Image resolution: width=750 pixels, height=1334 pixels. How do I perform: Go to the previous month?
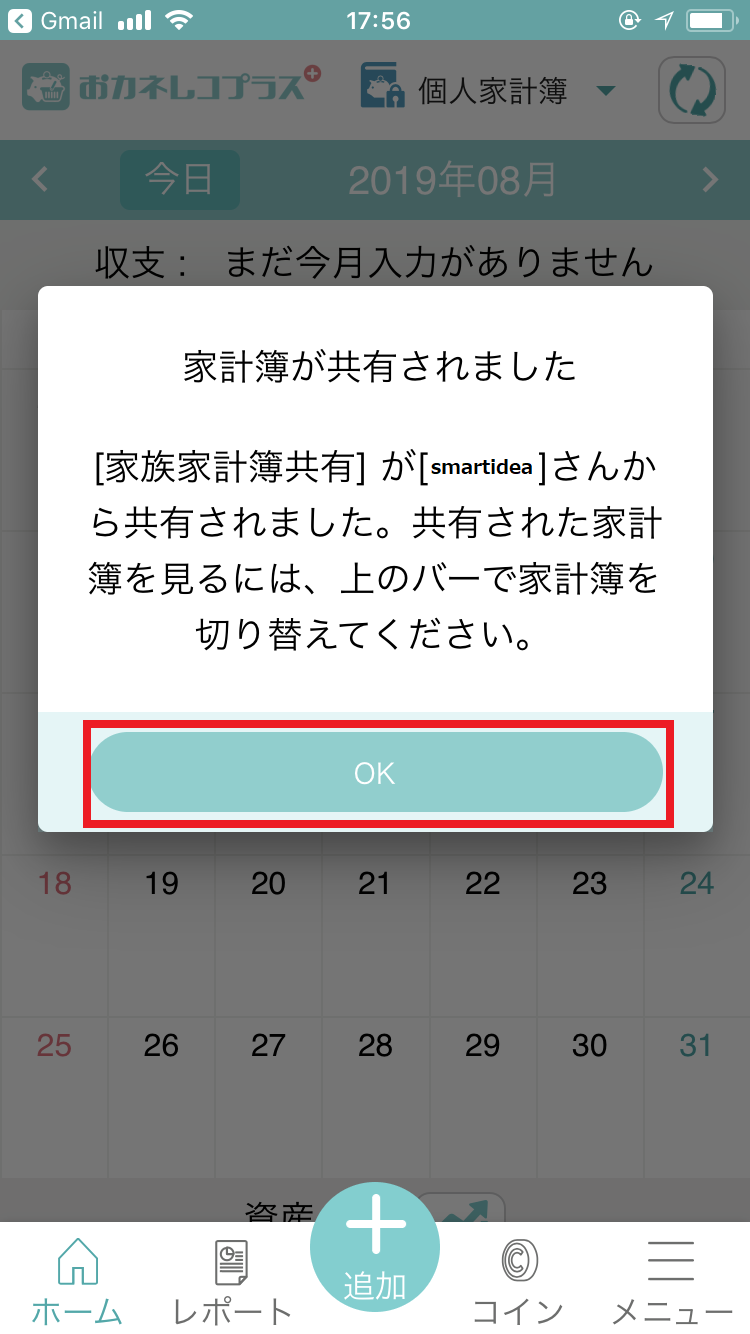pos(40,180)
